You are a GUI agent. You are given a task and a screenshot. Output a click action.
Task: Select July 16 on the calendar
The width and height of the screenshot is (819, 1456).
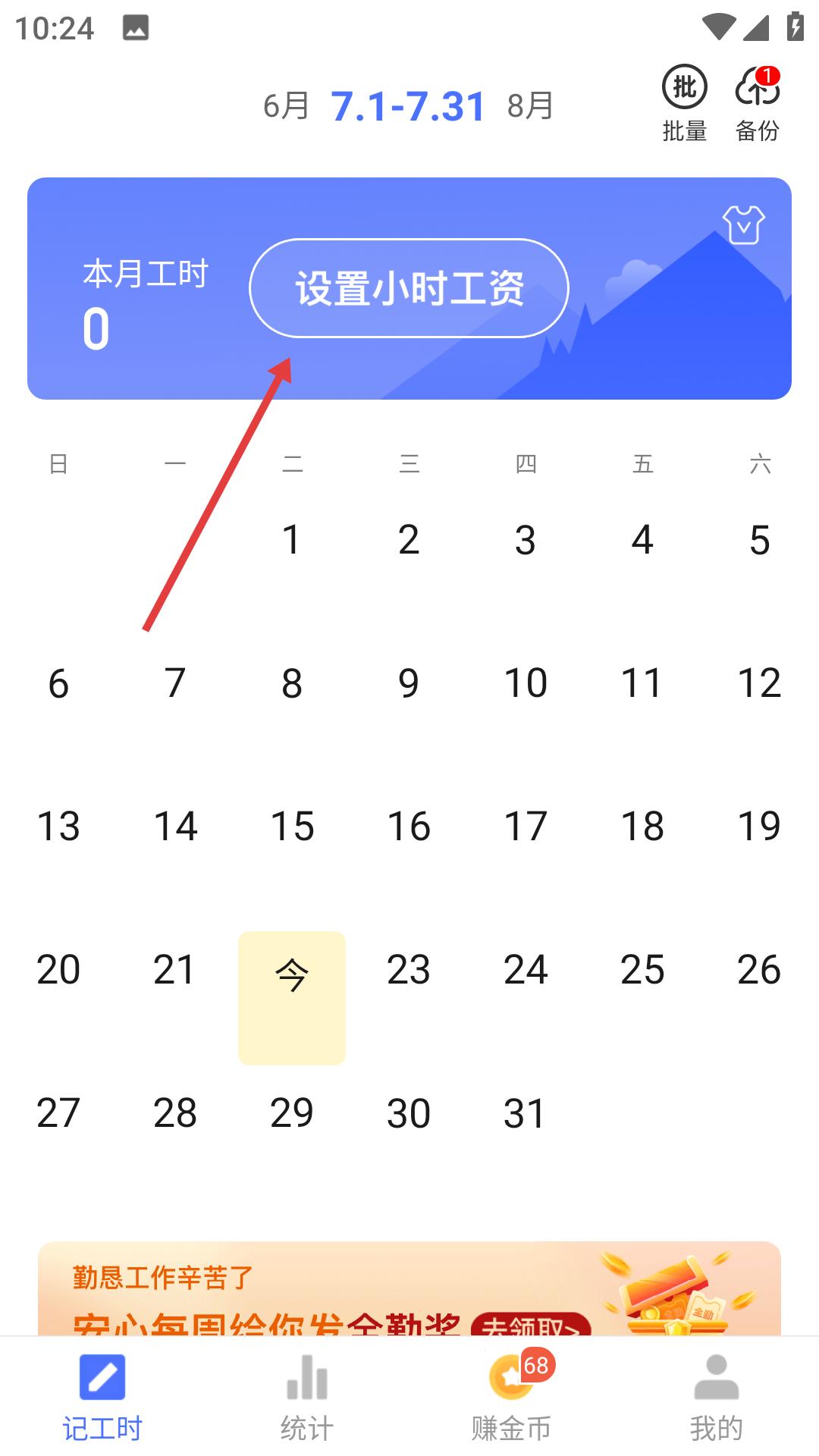click(409, 827)
